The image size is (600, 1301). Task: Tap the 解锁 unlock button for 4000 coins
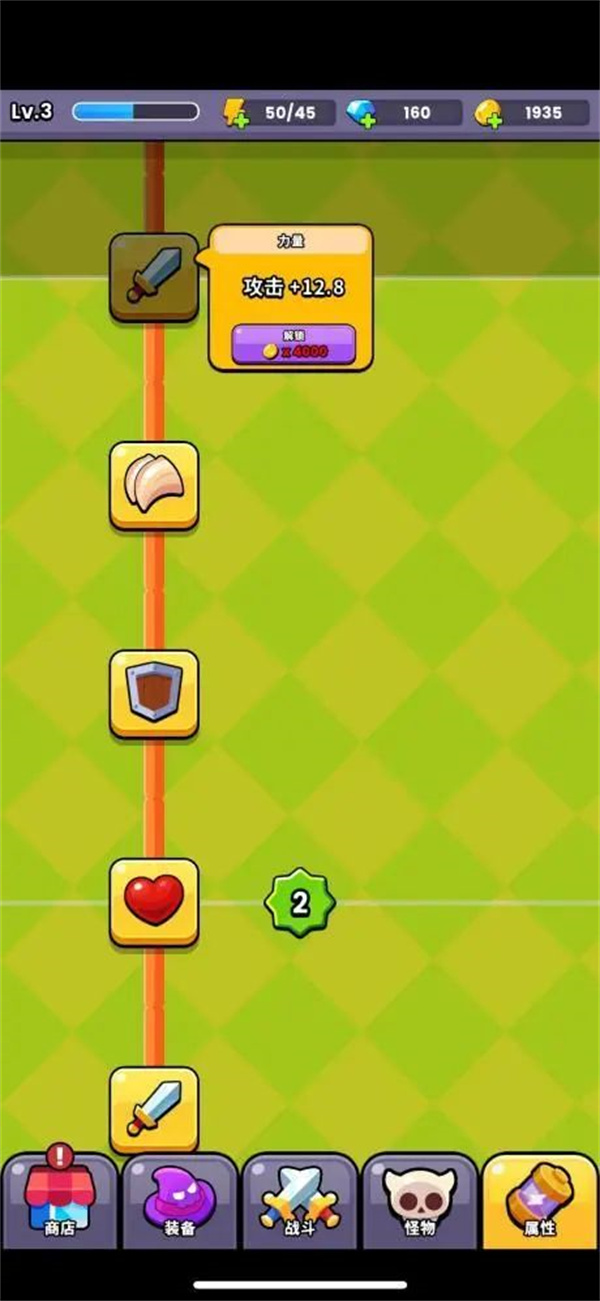coord(293,343)
